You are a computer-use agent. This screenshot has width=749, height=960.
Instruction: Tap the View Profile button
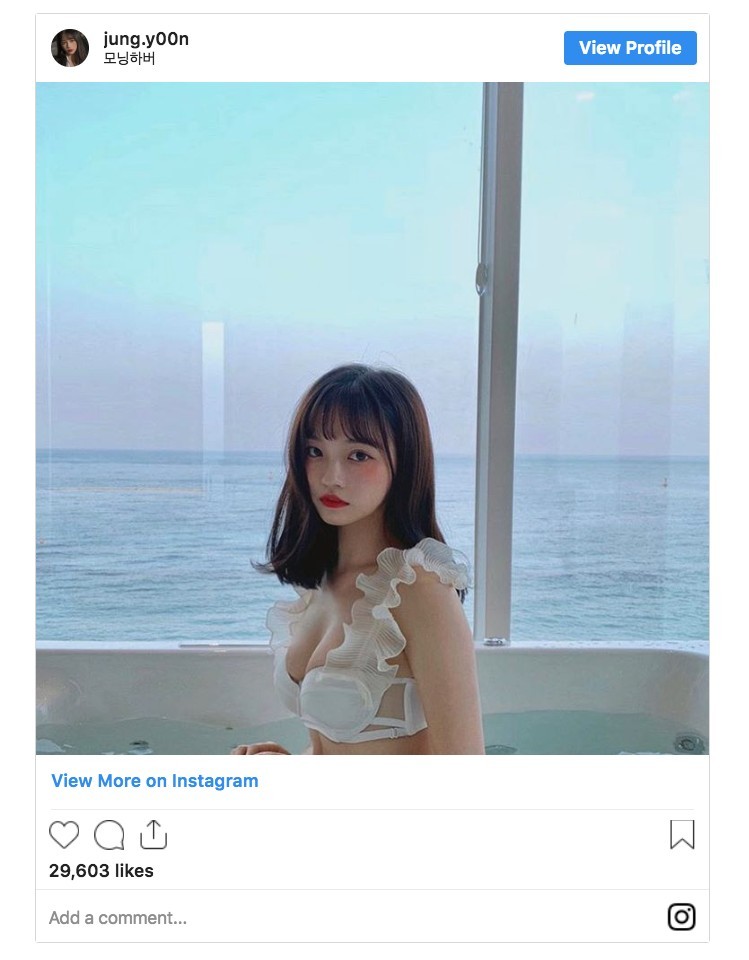click(x=629, y=48)
